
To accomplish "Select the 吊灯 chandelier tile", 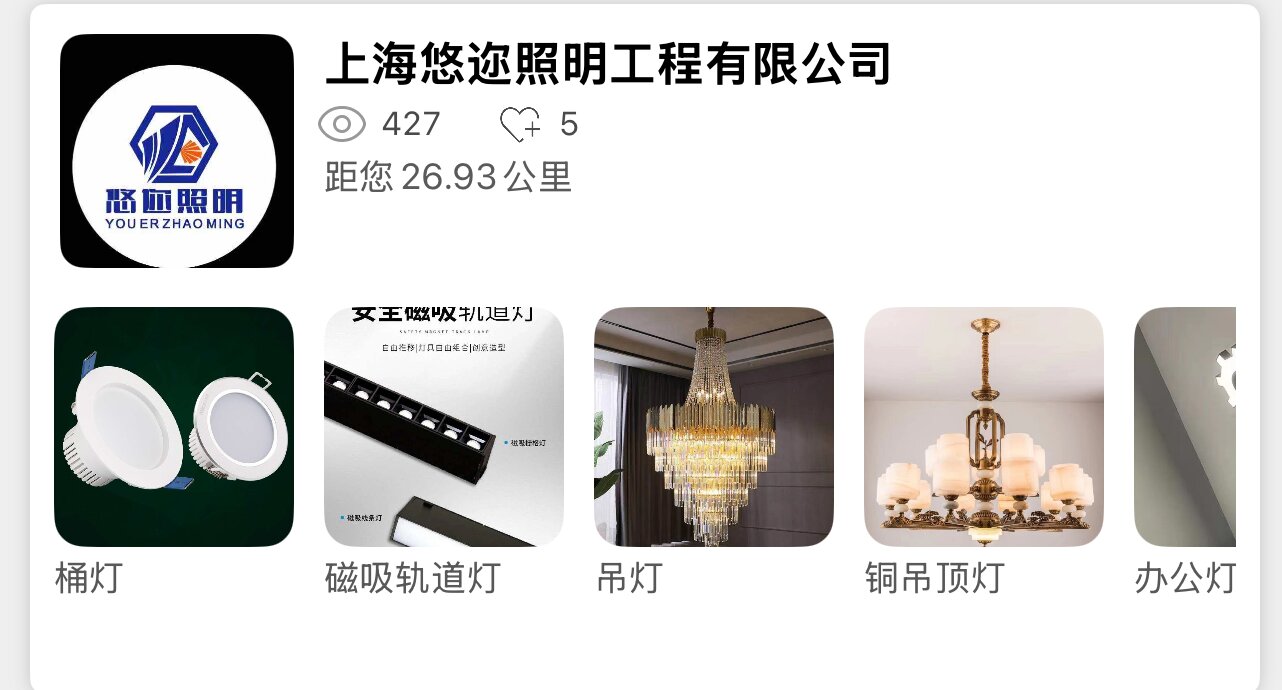I will [x=714, y=427].
